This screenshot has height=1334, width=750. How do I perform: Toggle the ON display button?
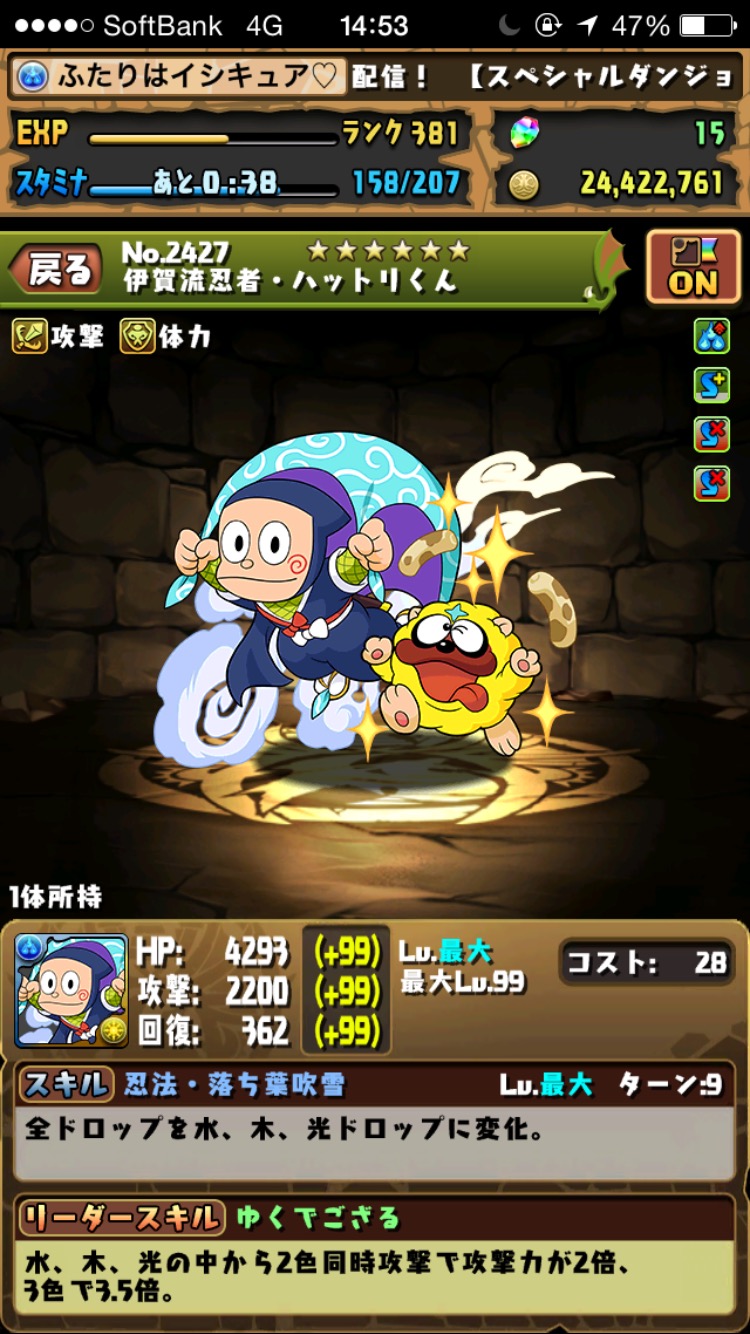click(693, 267)
